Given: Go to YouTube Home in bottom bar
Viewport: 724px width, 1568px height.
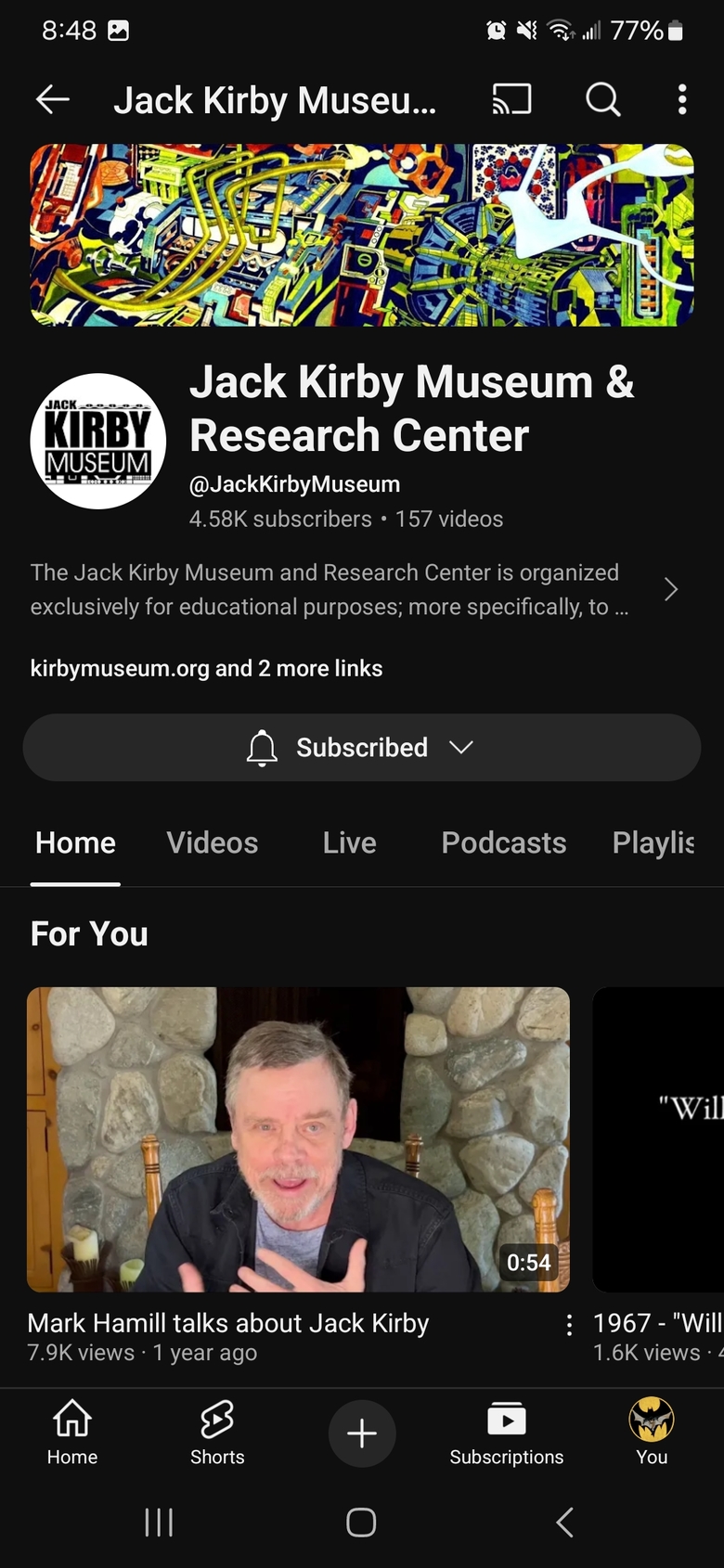Looking at the screenshot, I should 72,1433.
